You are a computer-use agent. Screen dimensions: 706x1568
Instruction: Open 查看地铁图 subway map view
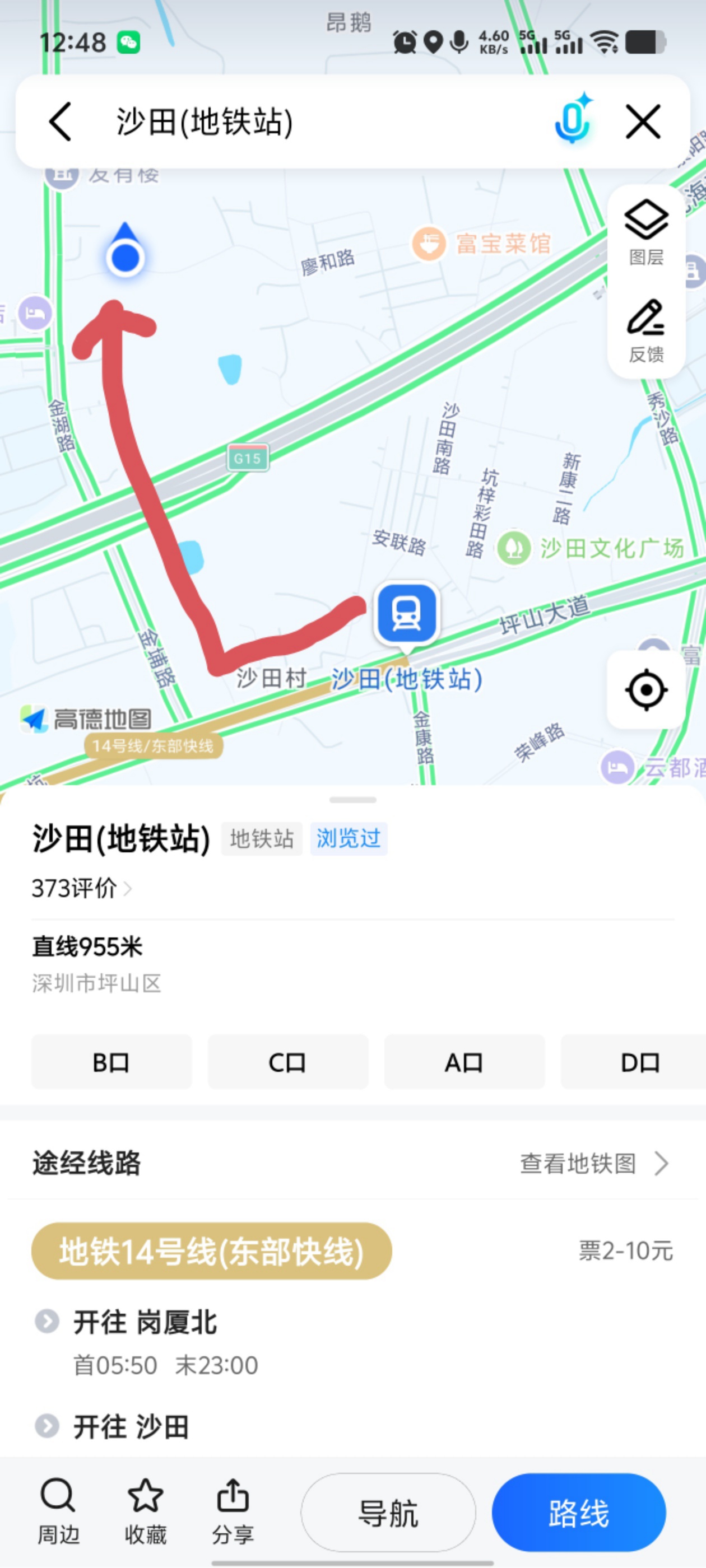click(579, 1163)
